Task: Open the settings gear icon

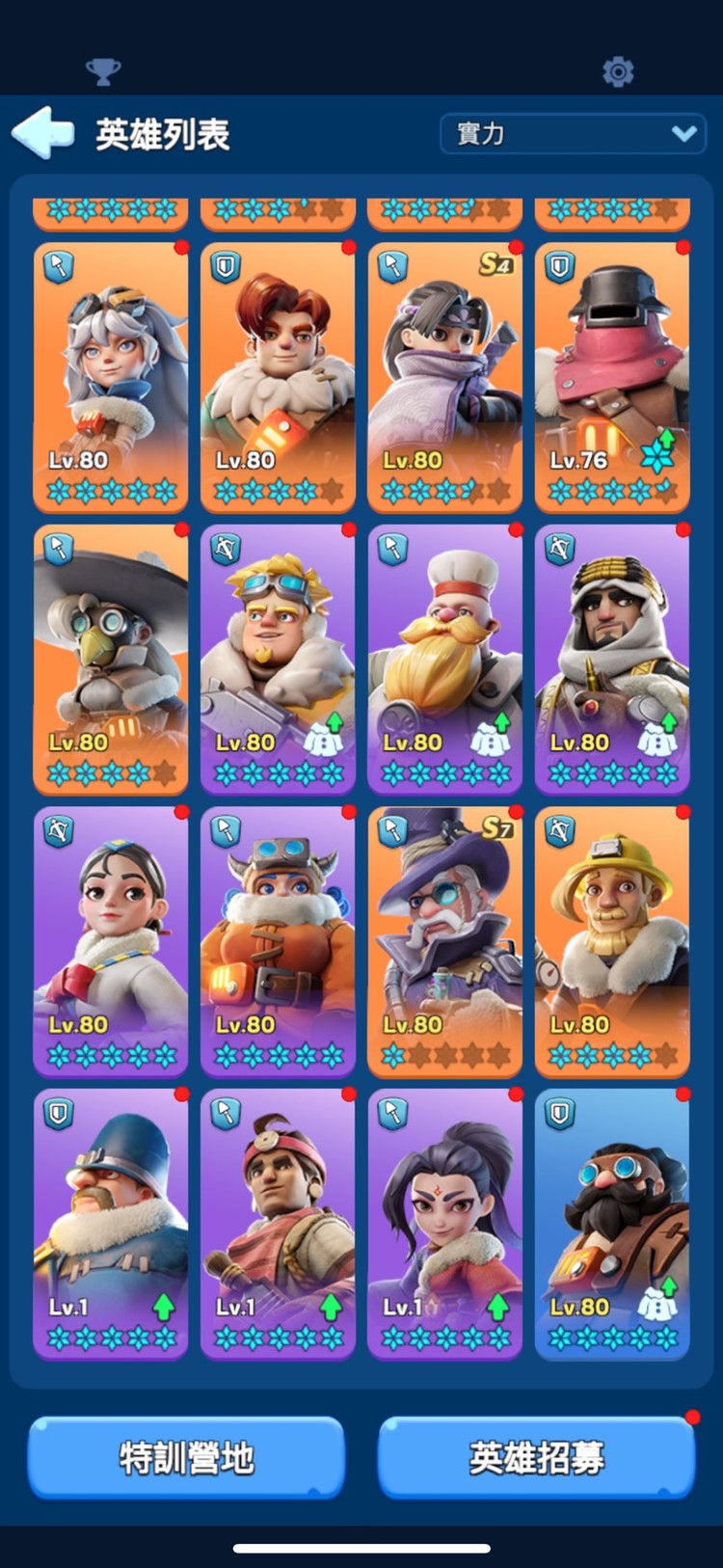Action: click(x=618, y=71)
